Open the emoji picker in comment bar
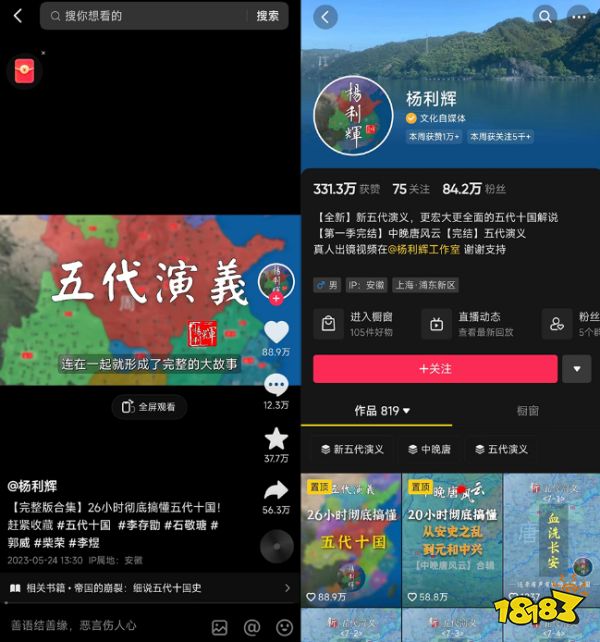600x642 pixels. 284,627
